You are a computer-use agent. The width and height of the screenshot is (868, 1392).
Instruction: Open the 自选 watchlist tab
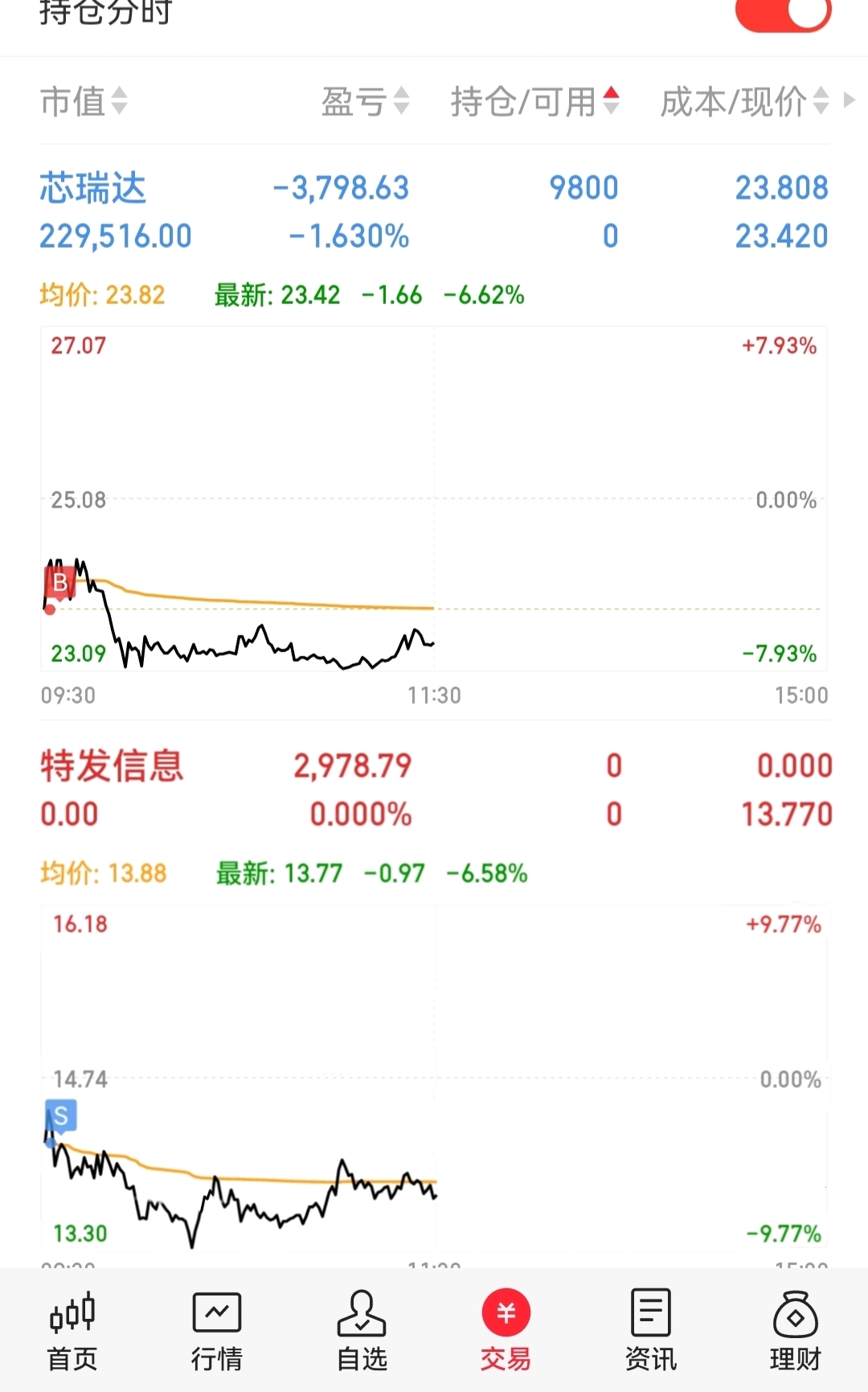(x=362, y=1331)
